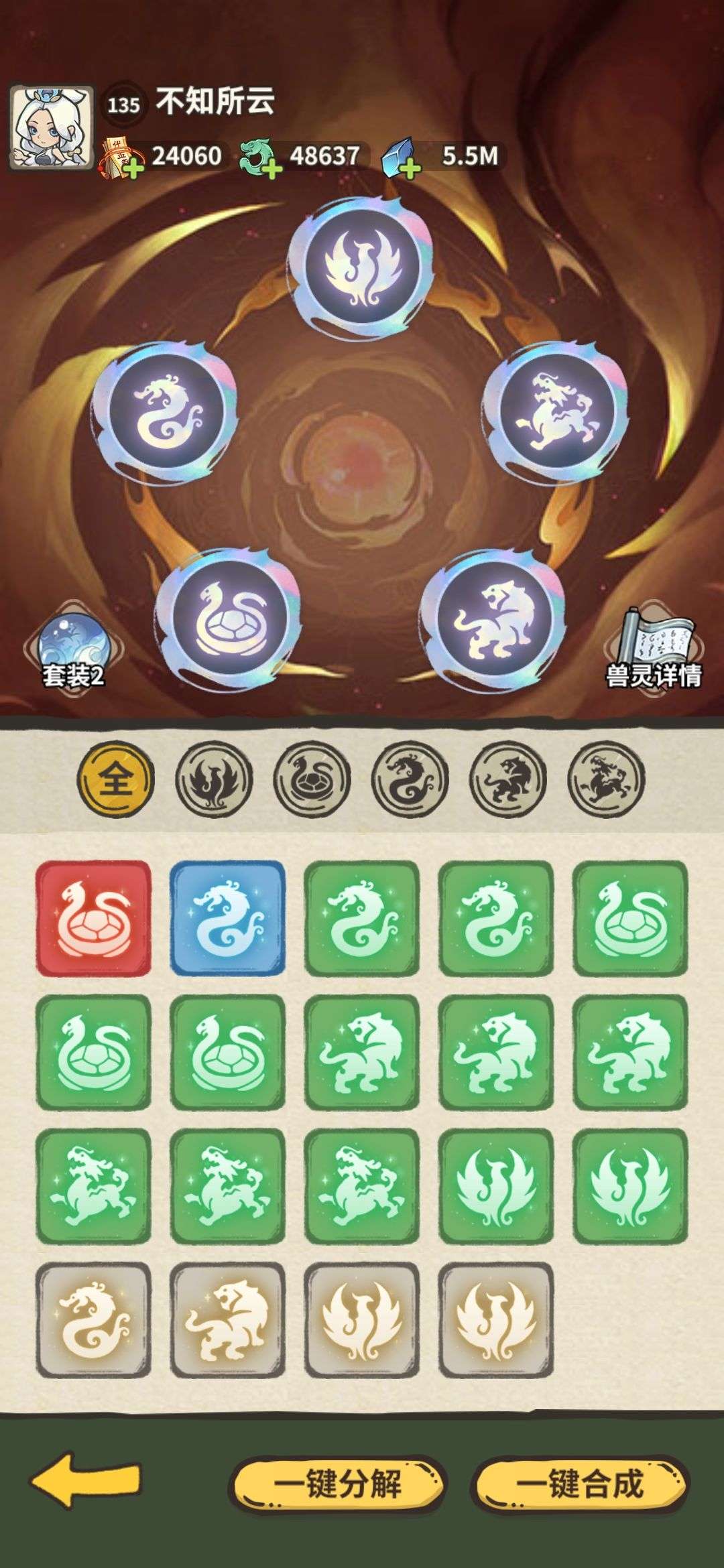The height and width of the screenshot is (1568, 724).
Task: Open the equipped turtle-snake slot
Action: (229, 618)
